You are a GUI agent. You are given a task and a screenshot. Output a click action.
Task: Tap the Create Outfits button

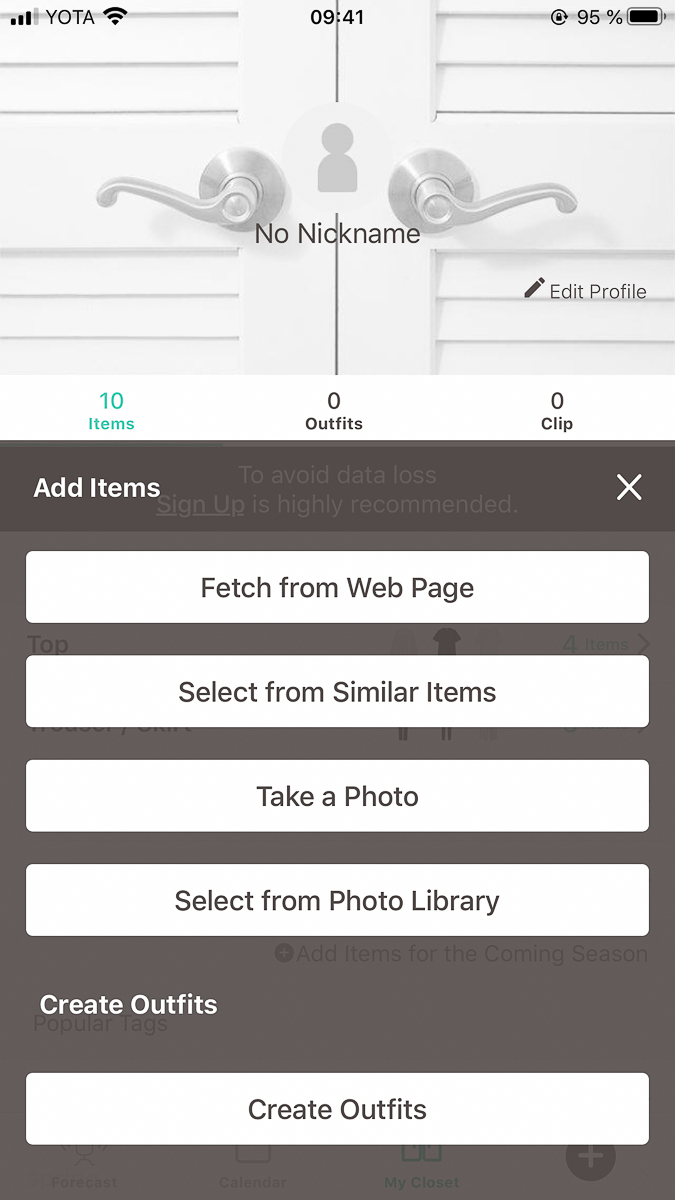click(337, 1109)
